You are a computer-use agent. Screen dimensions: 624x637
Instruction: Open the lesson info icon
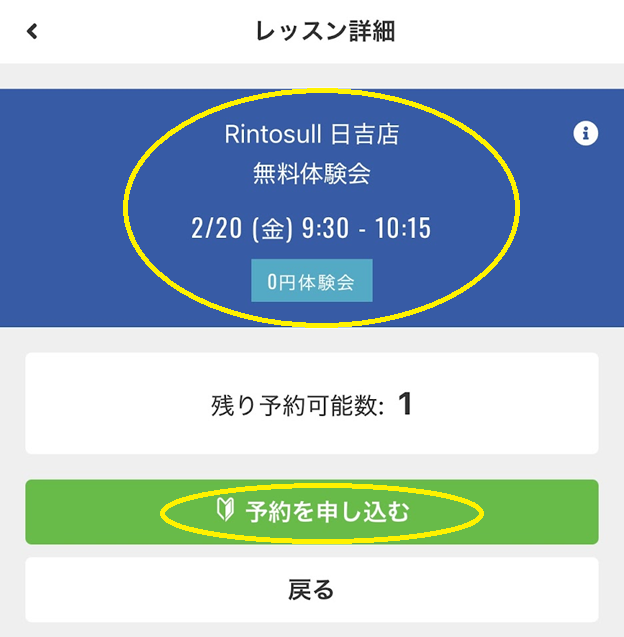pyautogui.click(x=586, y=133)
